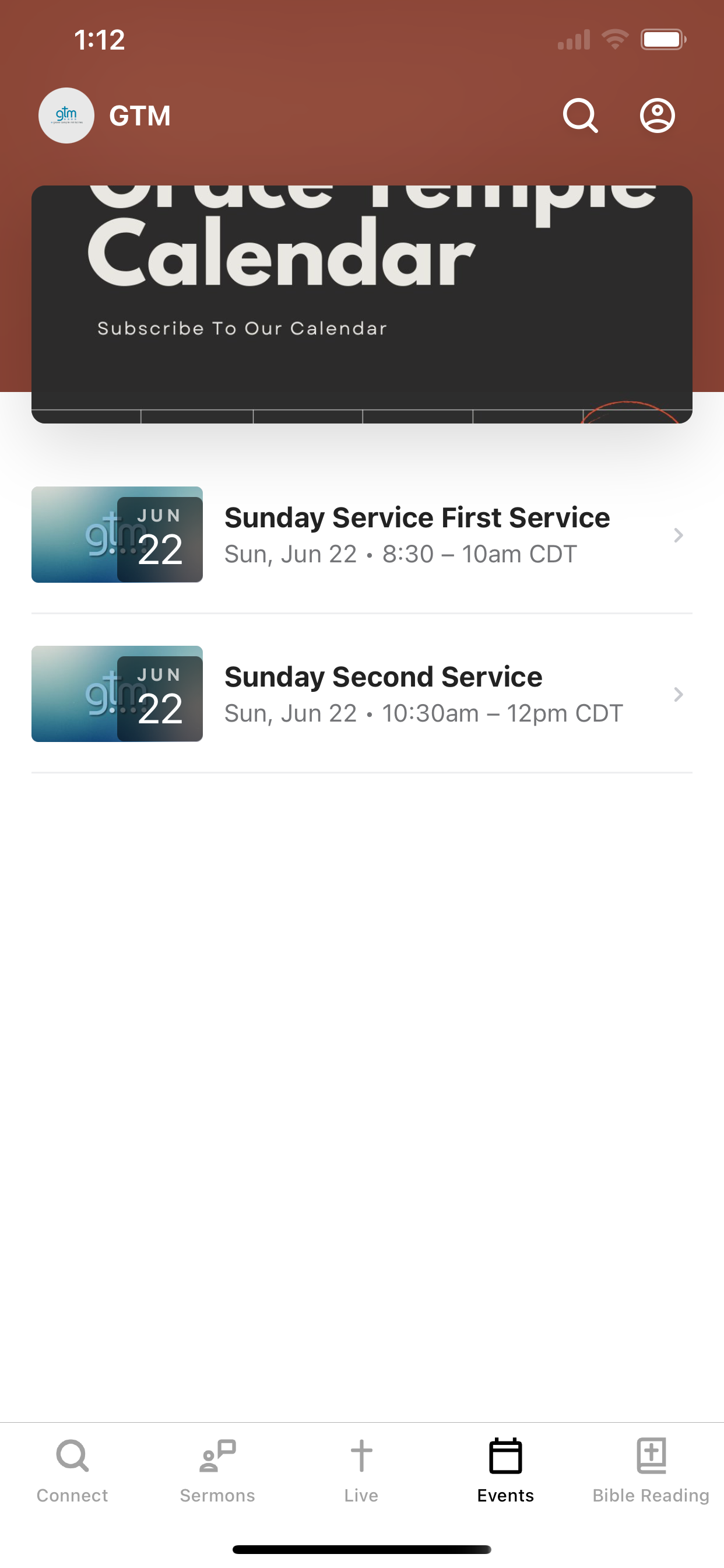The width and height of the screenshot is (724, 1568).
Task: Open the Bible Reading tab
Action: [651, 1471]
